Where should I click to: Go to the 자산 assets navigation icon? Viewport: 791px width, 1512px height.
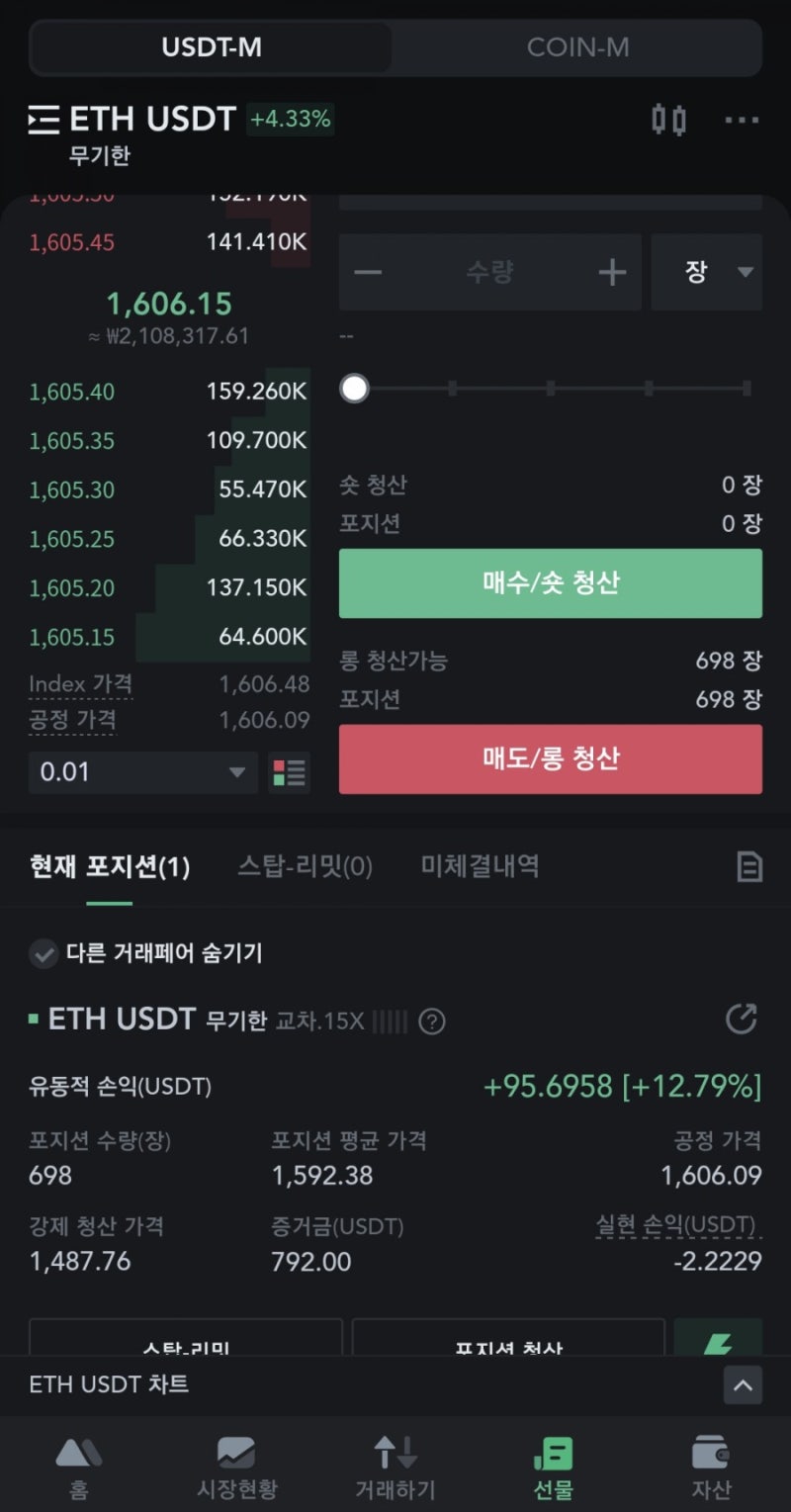click(711, 1464)
